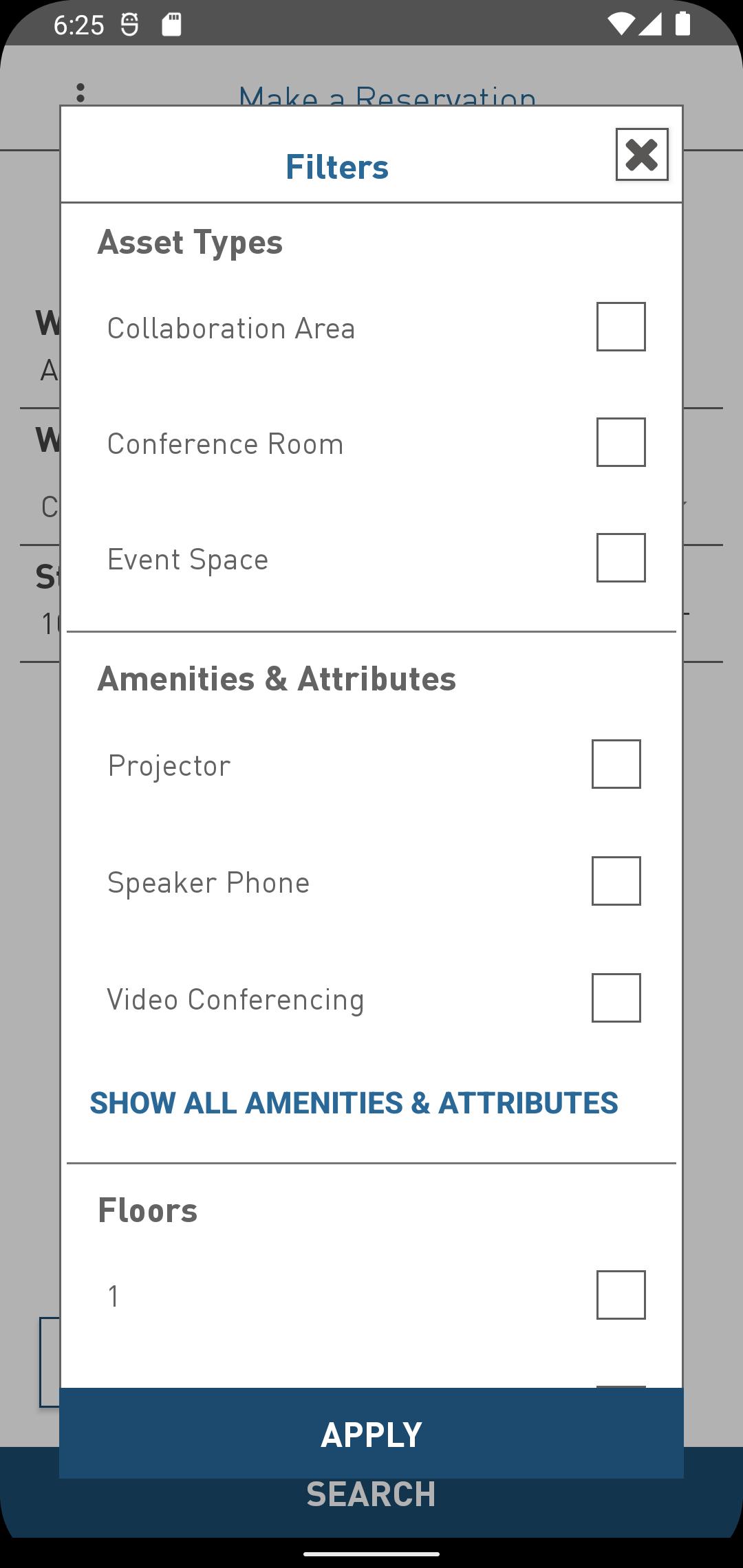Check the floor 1 checkbox
743x1568 pixels.
(621, 1295)
